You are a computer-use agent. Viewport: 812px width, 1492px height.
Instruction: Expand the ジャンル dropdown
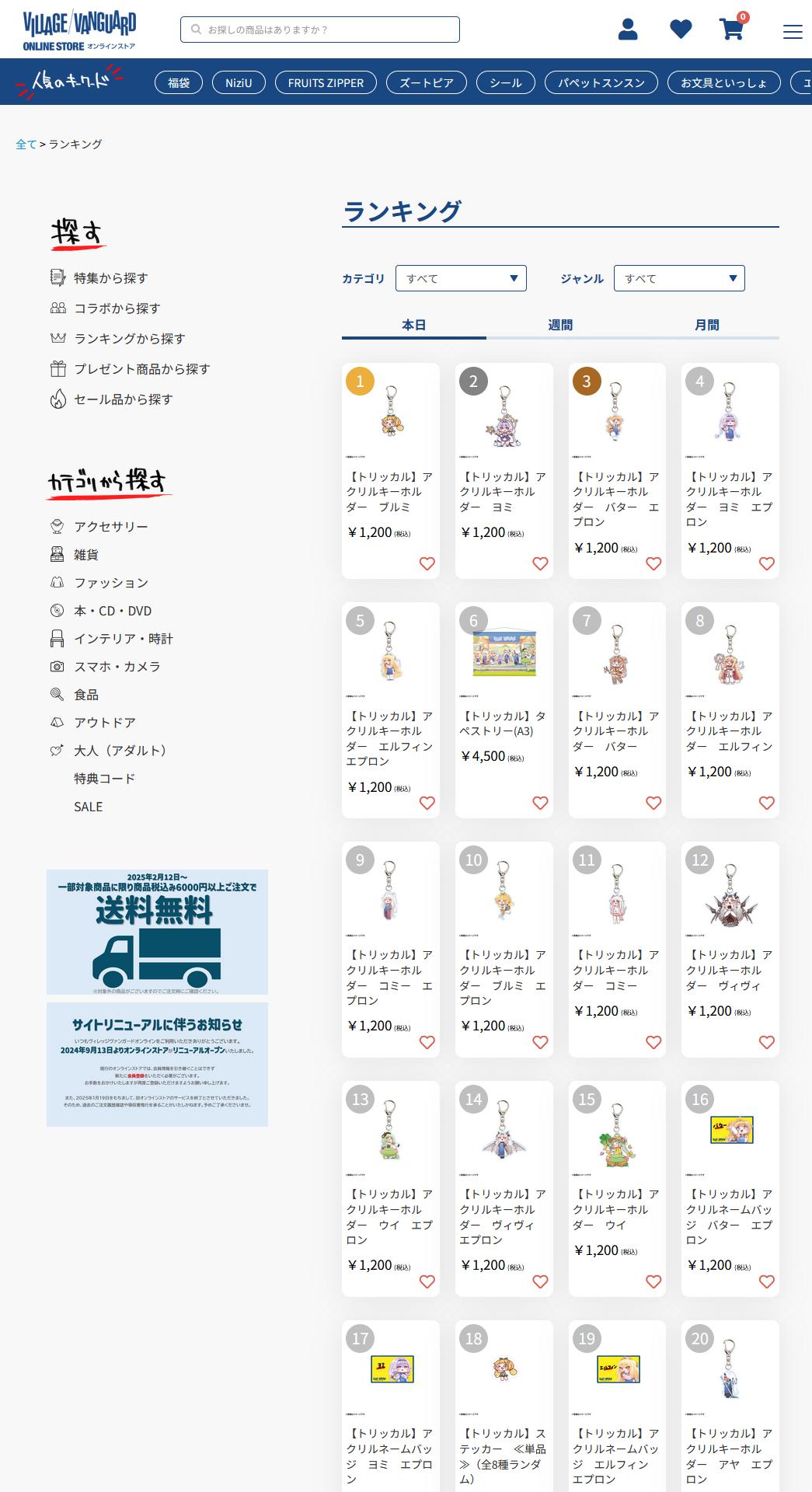coord(679,278)
